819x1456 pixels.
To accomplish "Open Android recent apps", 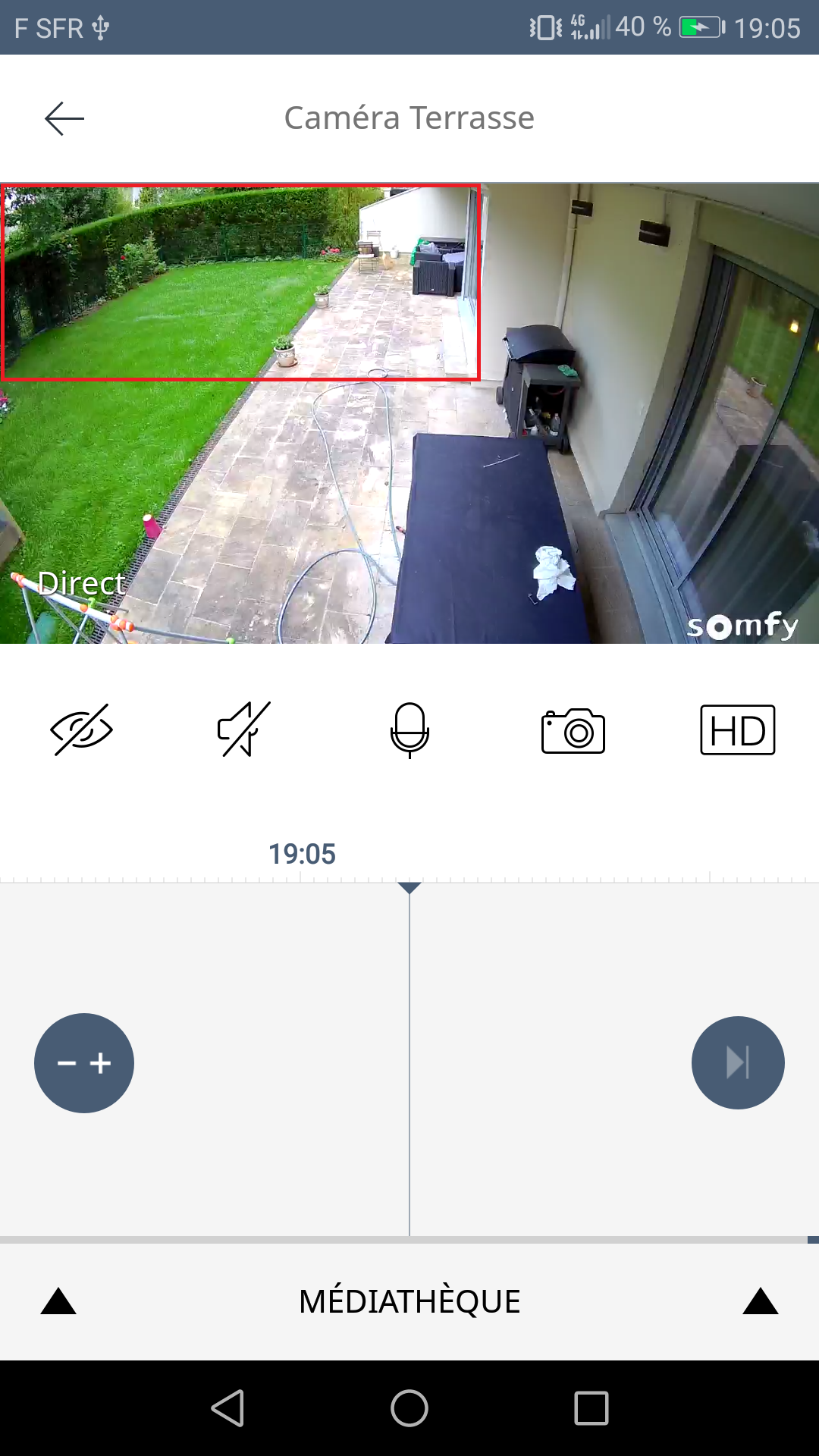I will [591, 1409].
